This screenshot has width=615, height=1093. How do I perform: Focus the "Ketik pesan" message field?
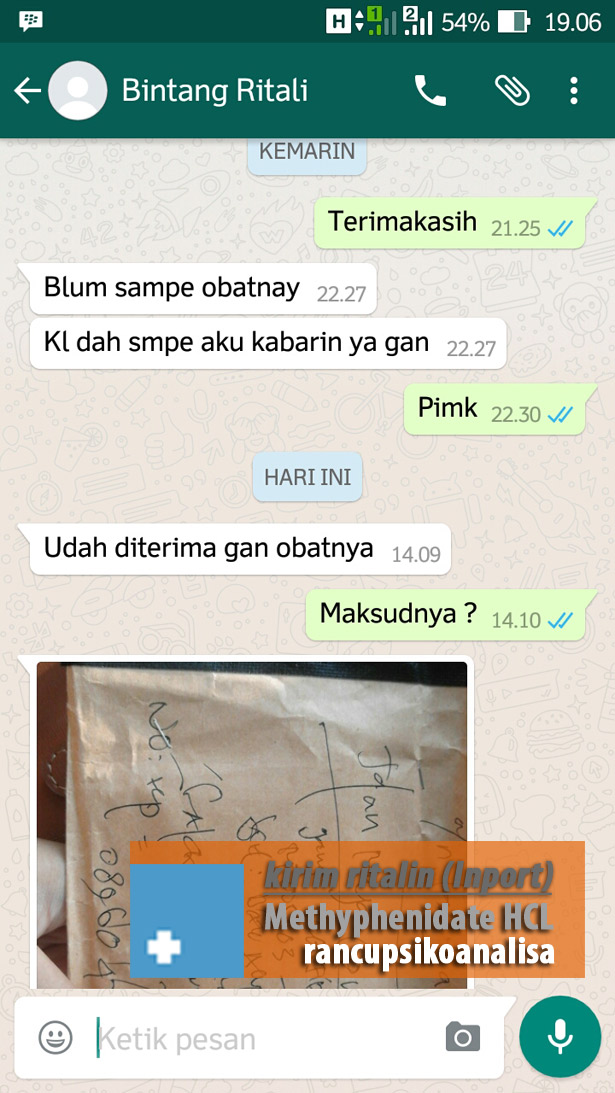(x=260, y=1038)
